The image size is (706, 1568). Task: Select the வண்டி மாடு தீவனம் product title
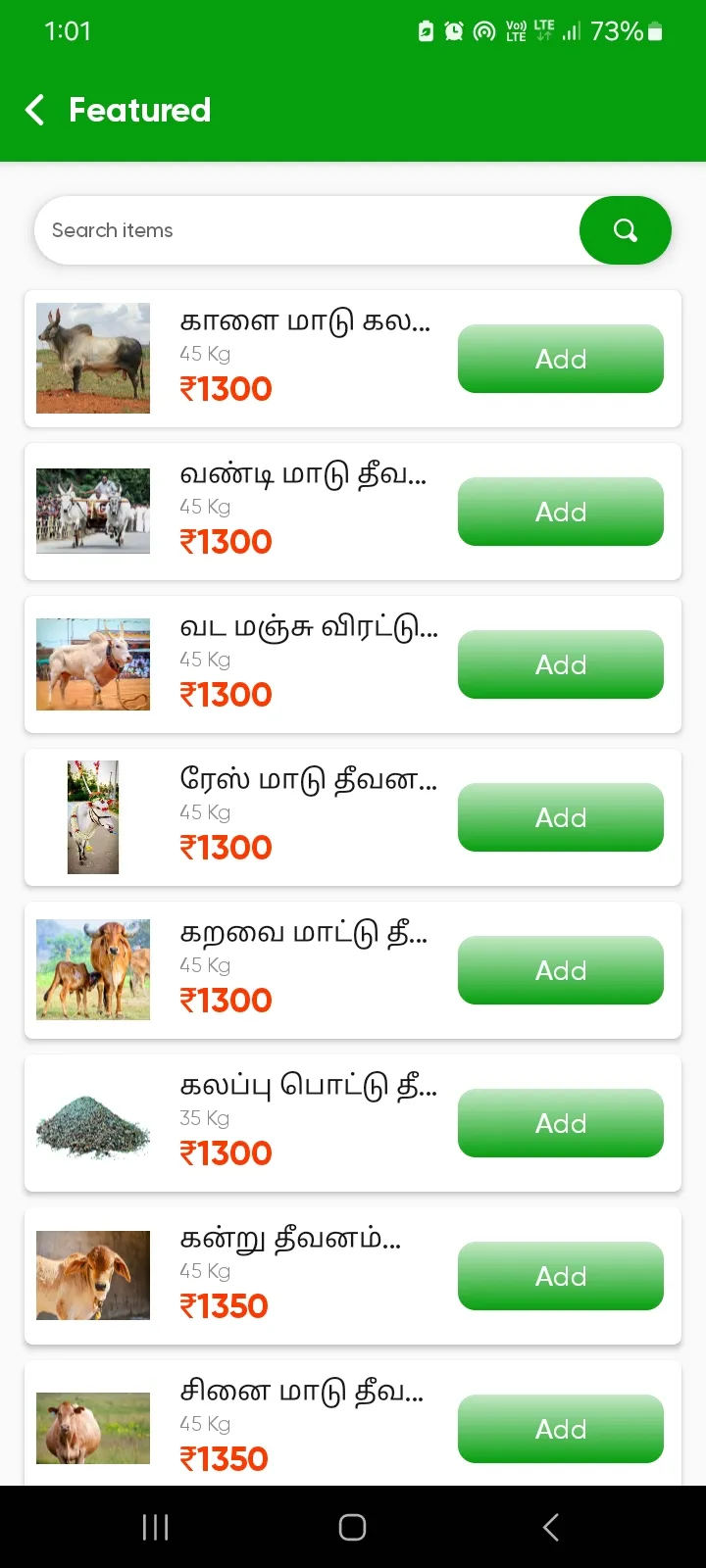[x=304, y=476]
